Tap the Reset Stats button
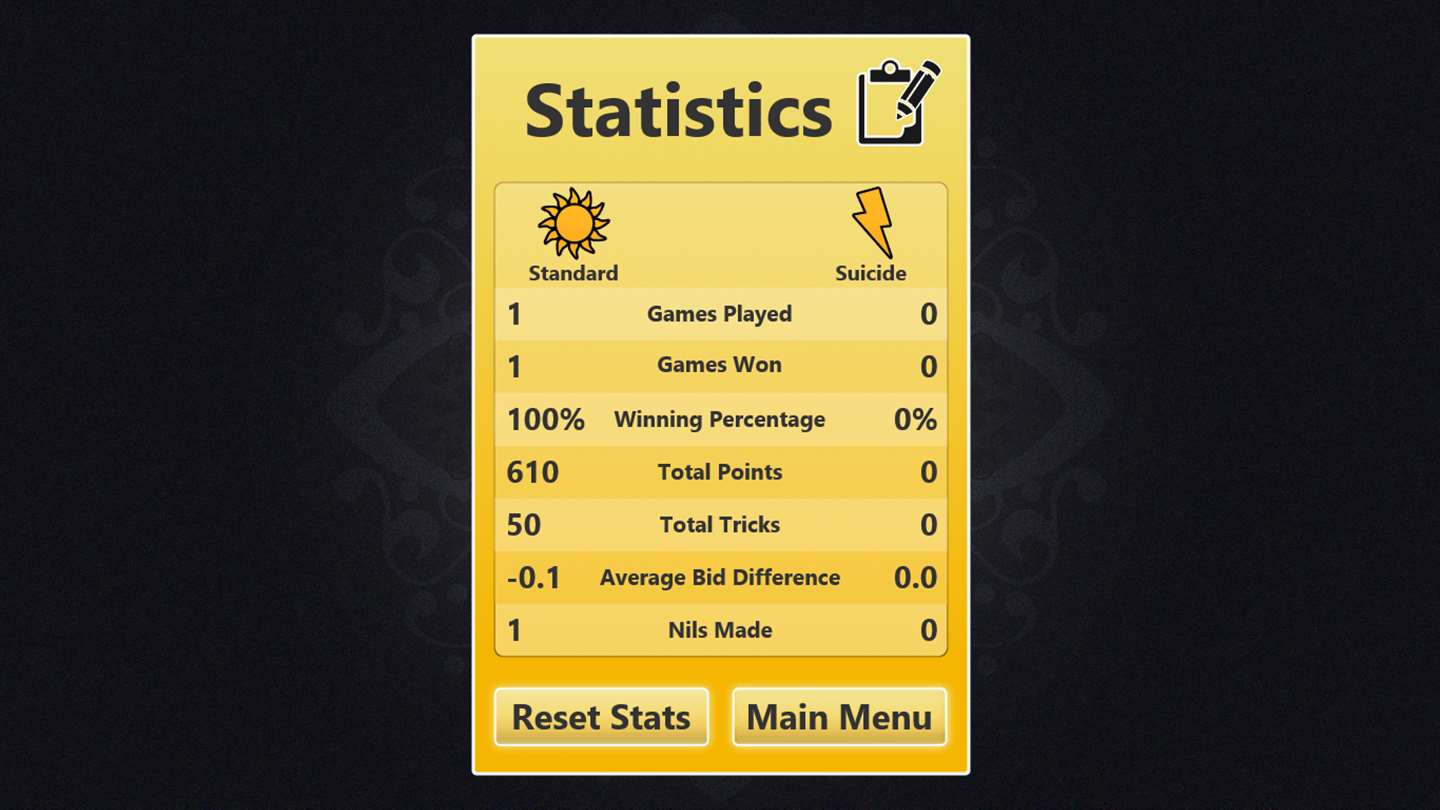The width and height of the screenshot is (1440, 810). (601, 717)
